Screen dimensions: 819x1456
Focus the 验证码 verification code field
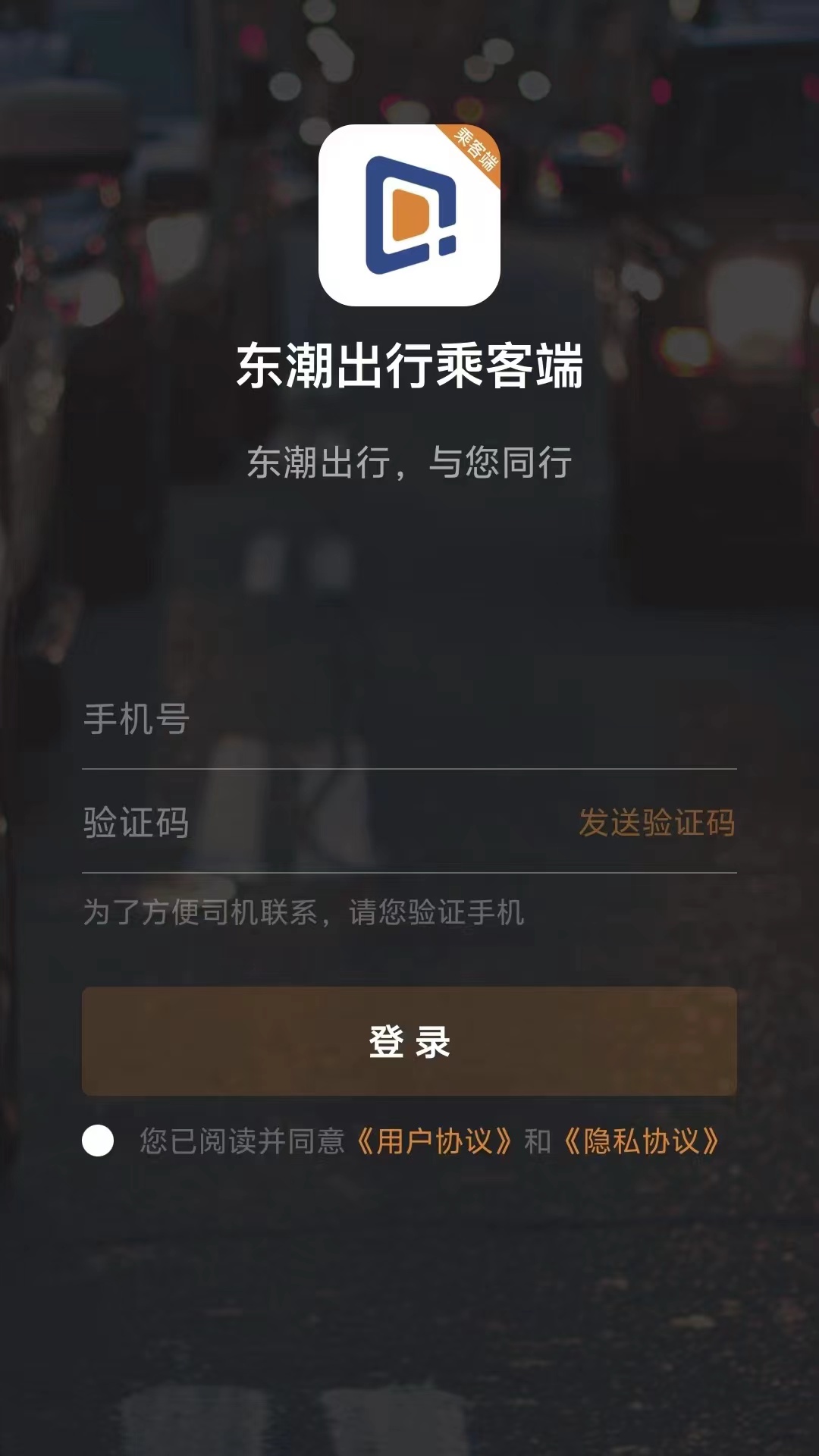318,823
